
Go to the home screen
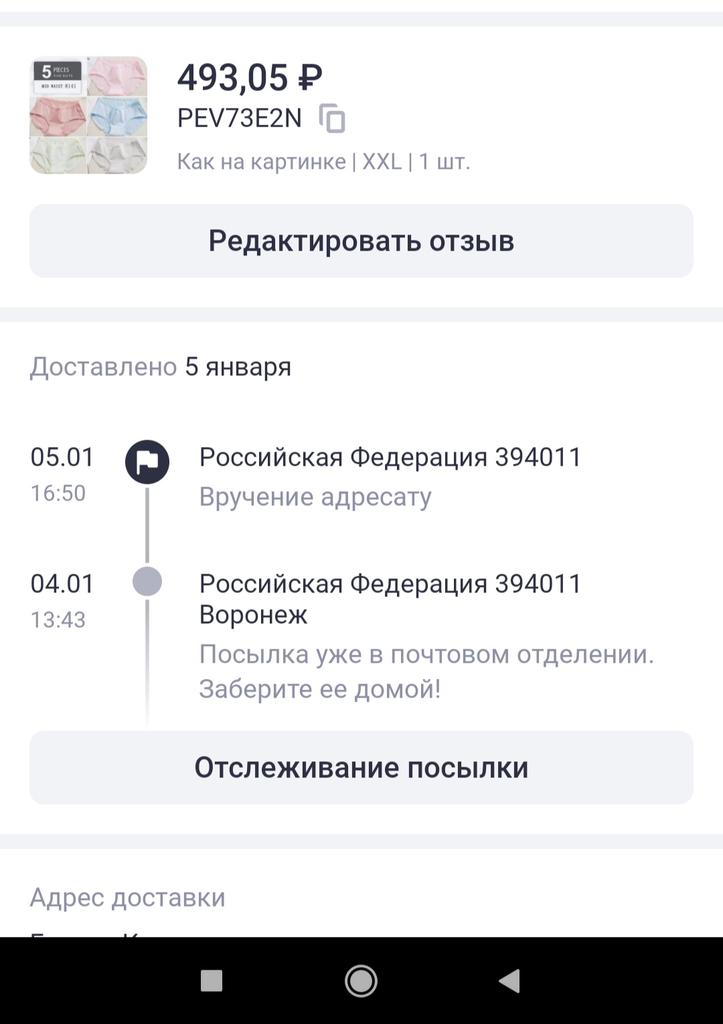pyautogui.click(x=361, y=981)
